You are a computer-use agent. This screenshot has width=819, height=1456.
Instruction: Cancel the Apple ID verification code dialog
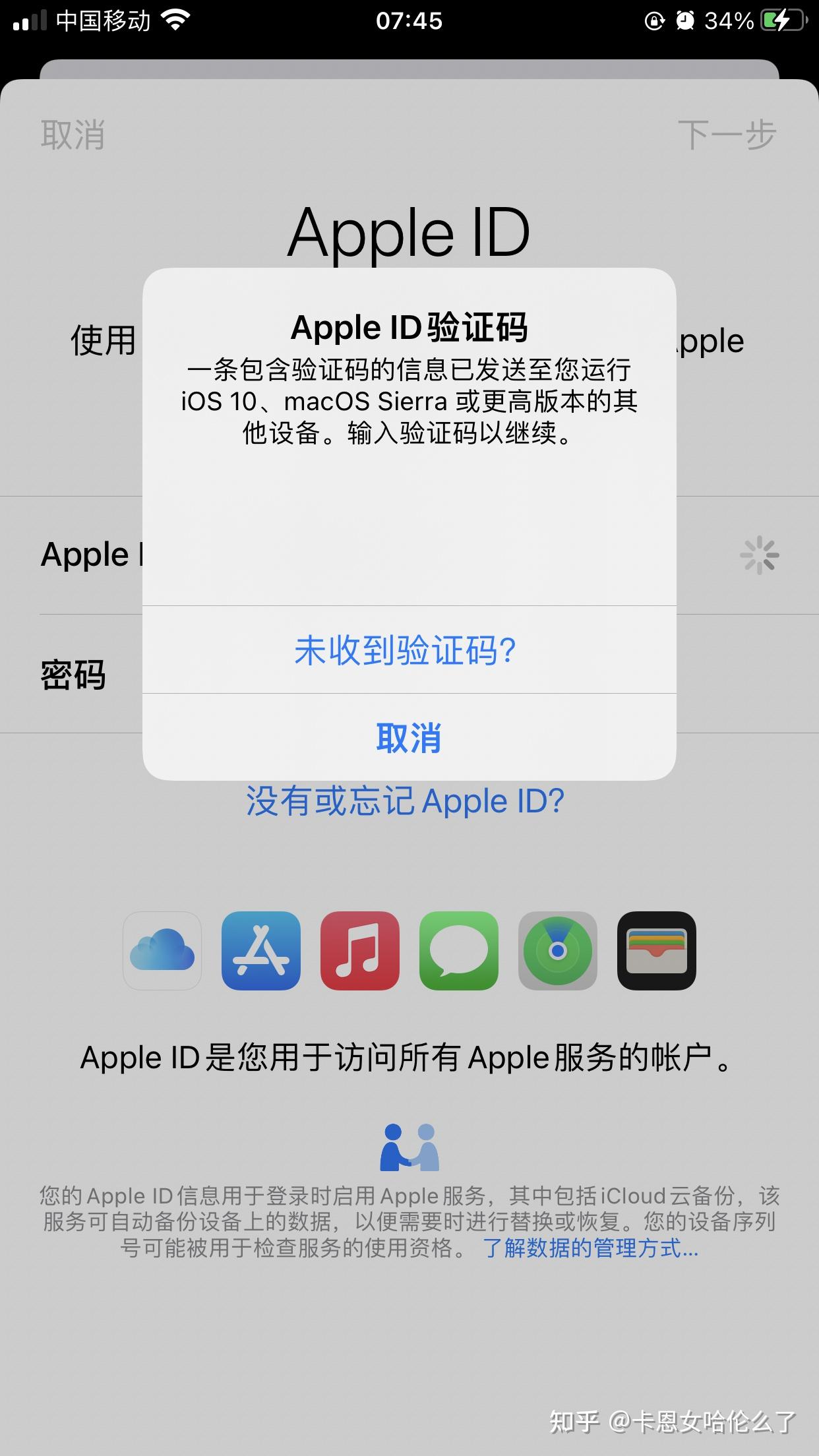coord(409,737)
